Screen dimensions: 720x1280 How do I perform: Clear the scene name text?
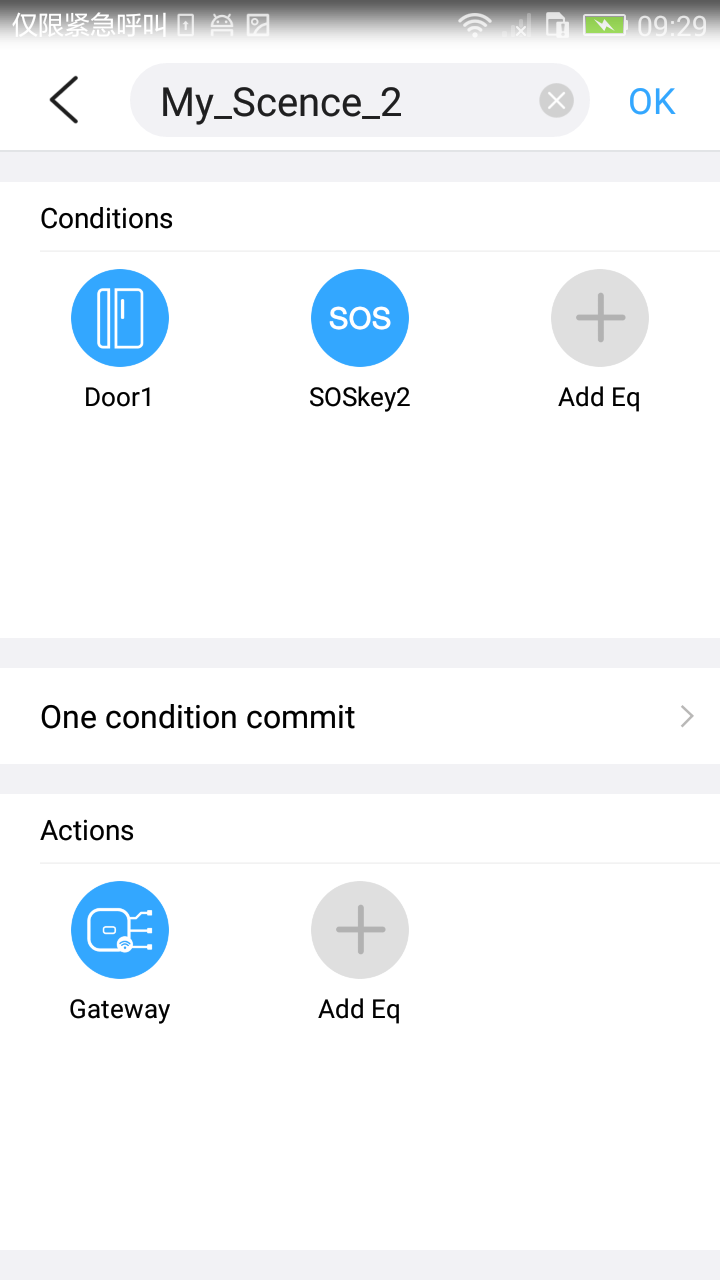coord(556,101)
